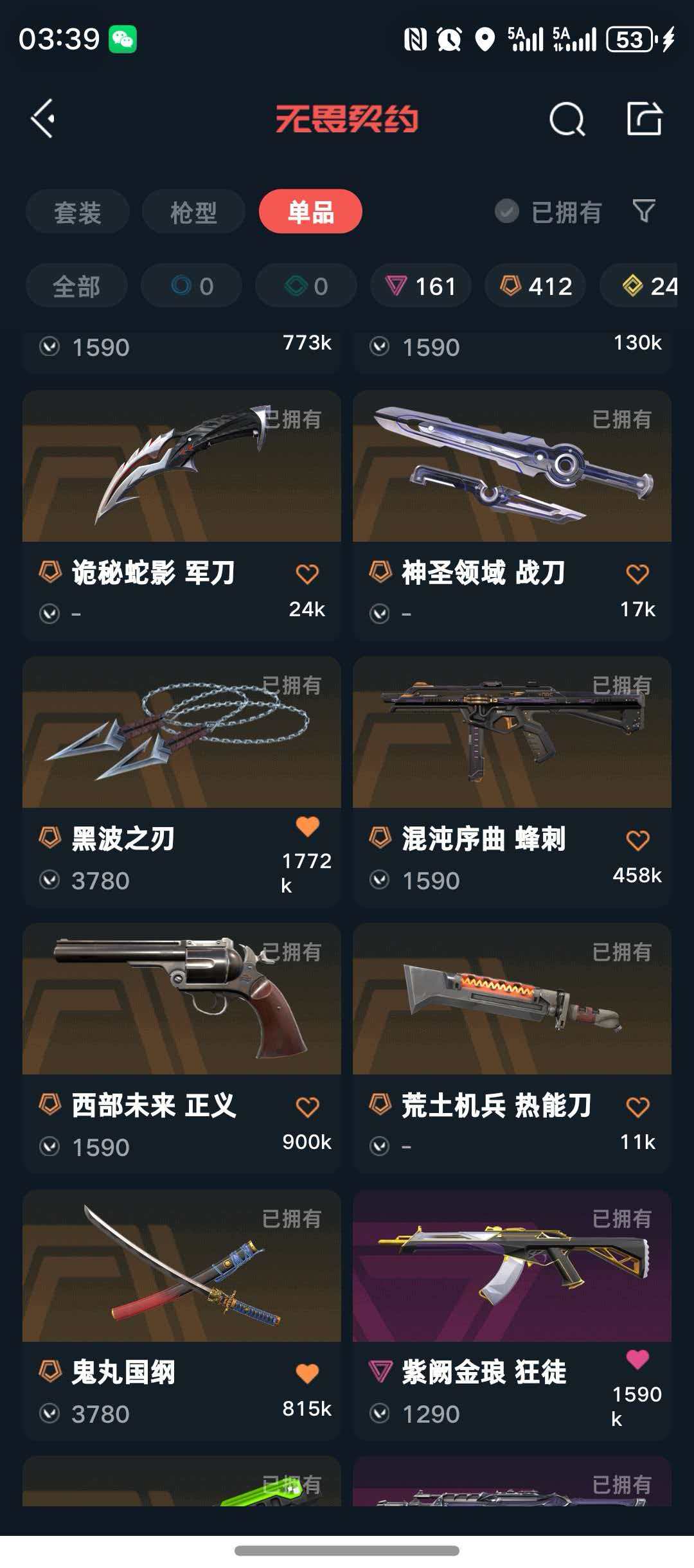Open the 黑波之刃 skin card

(182, 781)
